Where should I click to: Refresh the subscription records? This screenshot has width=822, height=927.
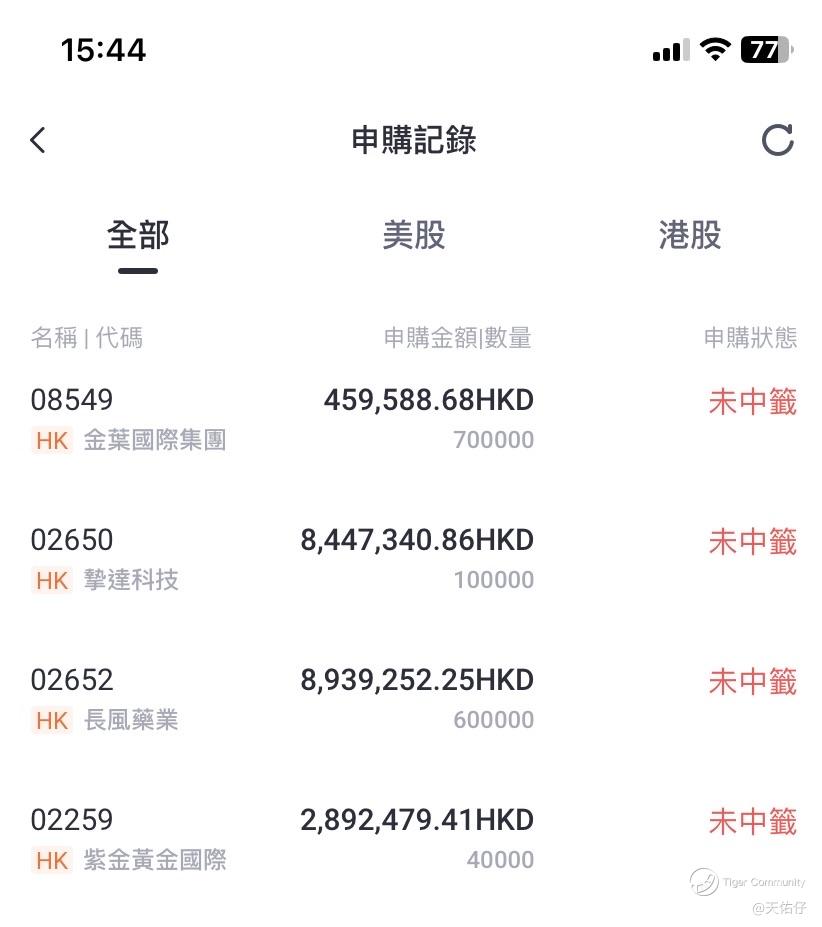tap(777, 140)
